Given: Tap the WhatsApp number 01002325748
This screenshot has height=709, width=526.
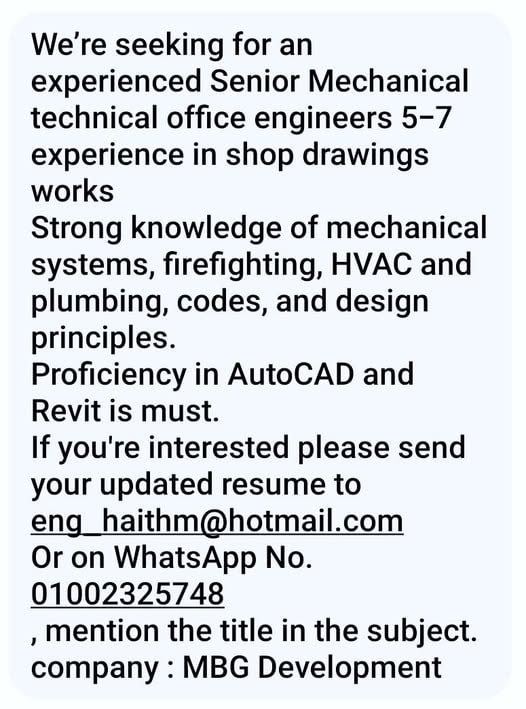Looking at the screenshot, I should pos(128,594).
